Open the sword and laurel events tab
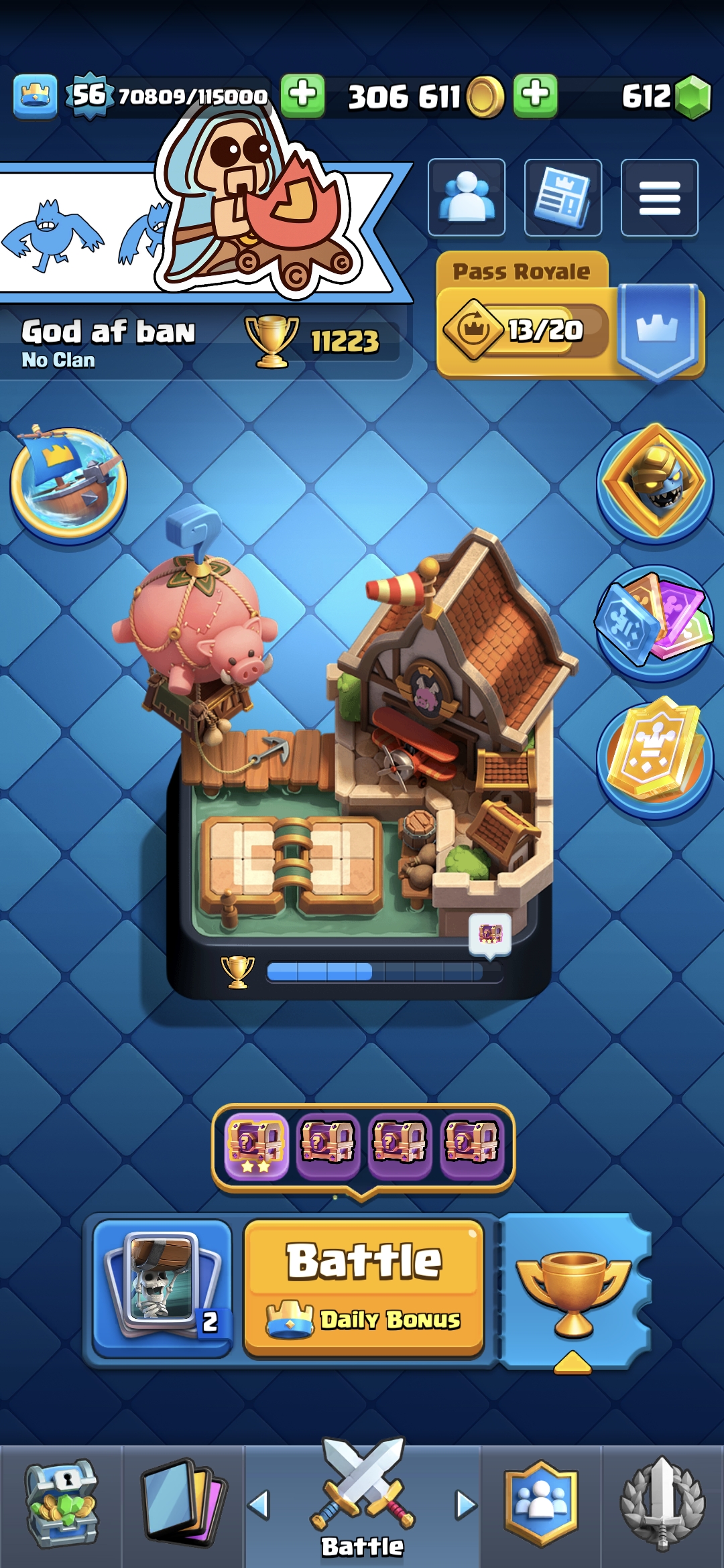The width and height of the screenshot is (724, 1568). [x=662, y=1506]
